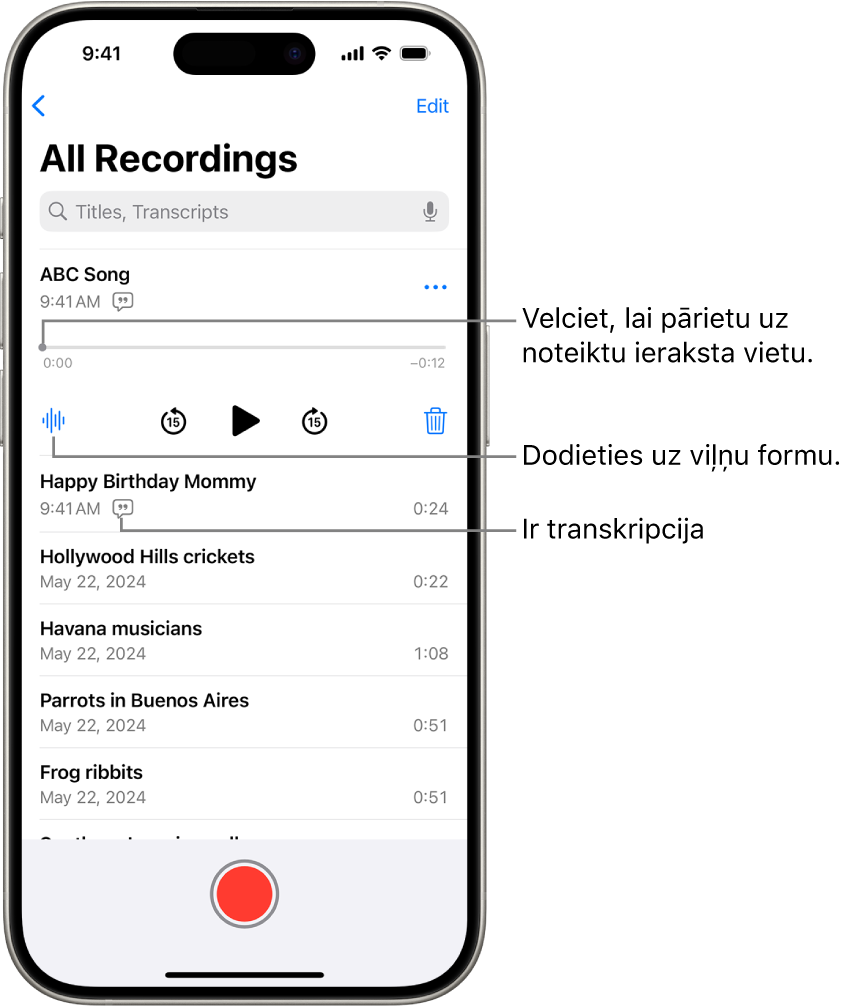The width and height of the screenshot is (851, 1008).
Task: Skip back 15 seconds
Action: [172, 421]
